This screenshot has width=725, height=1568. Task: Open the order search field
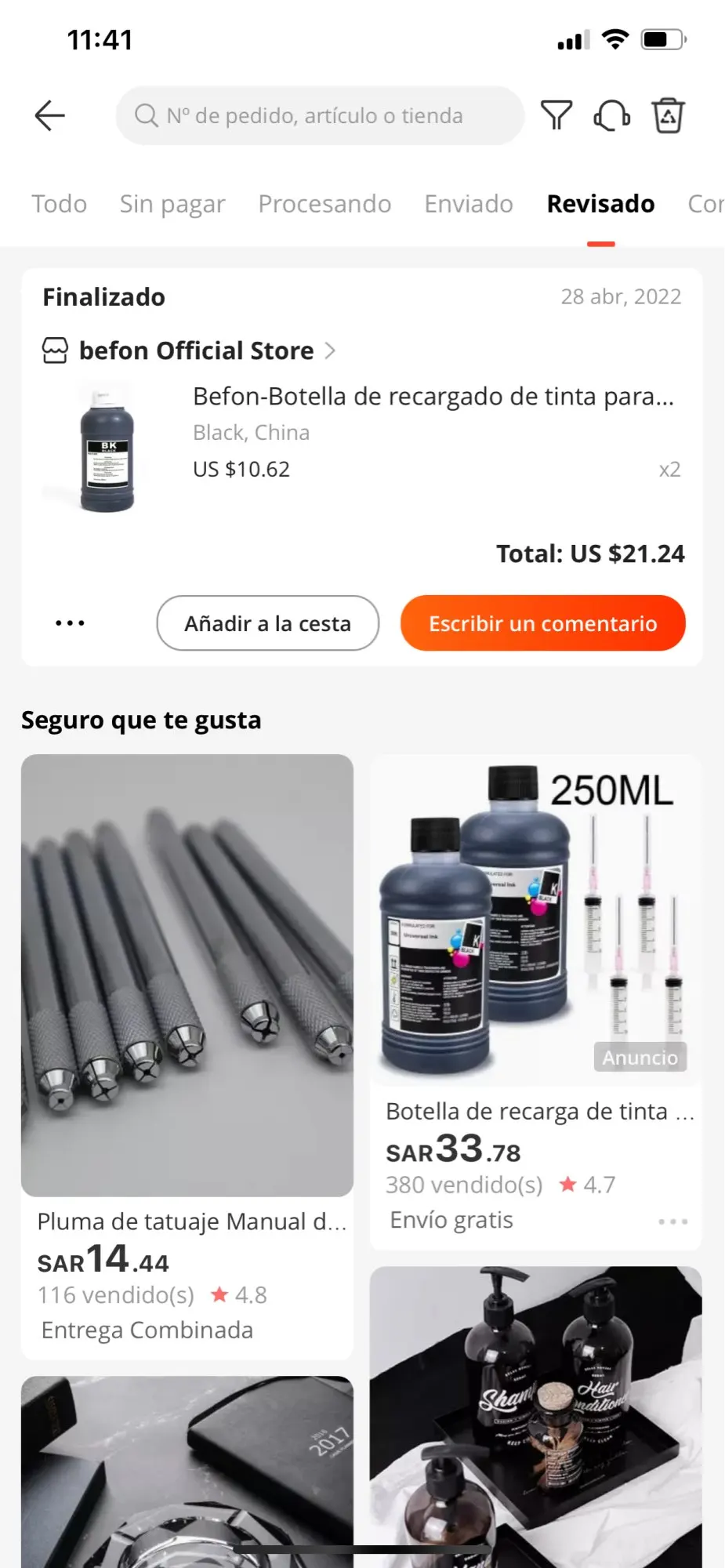320,116
